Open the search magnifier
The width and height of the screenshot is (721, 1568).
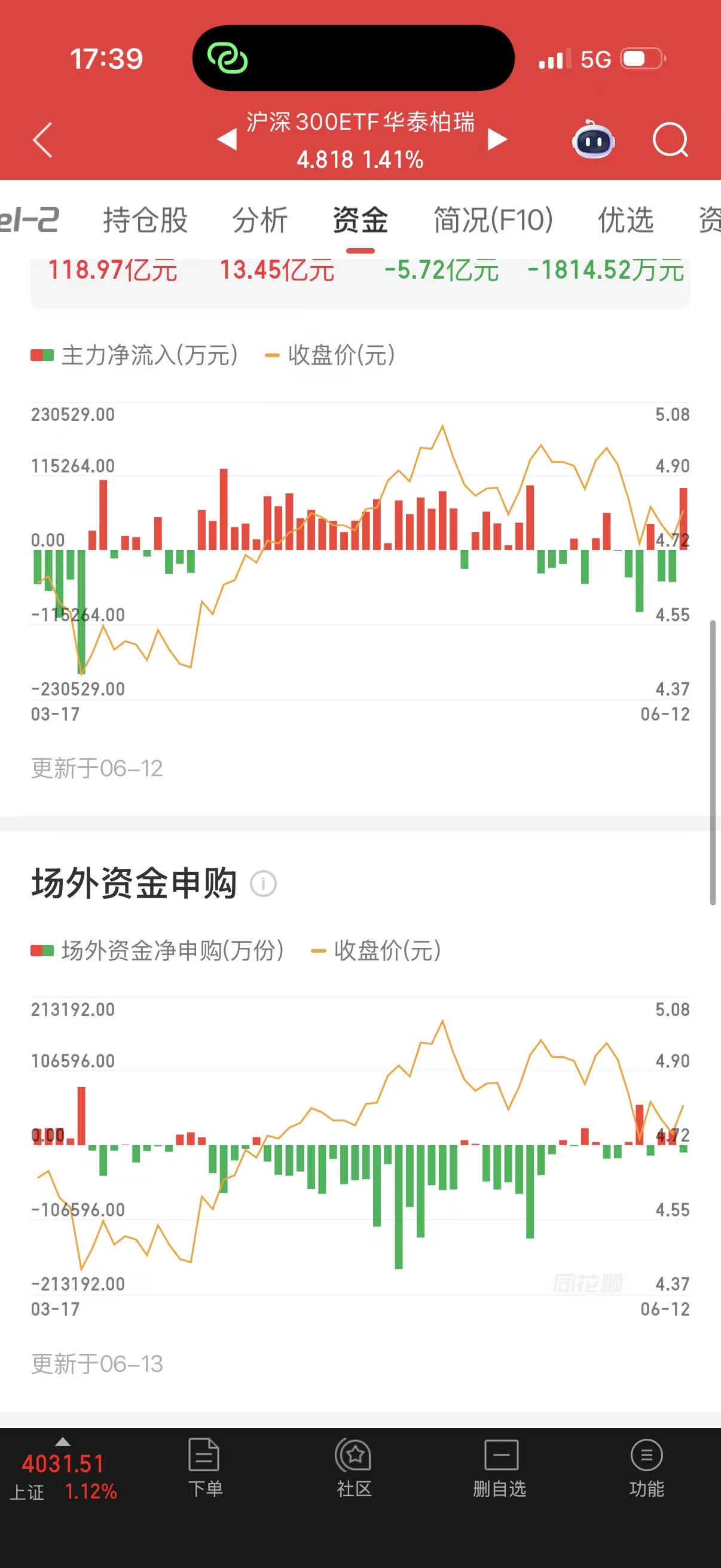670,140
